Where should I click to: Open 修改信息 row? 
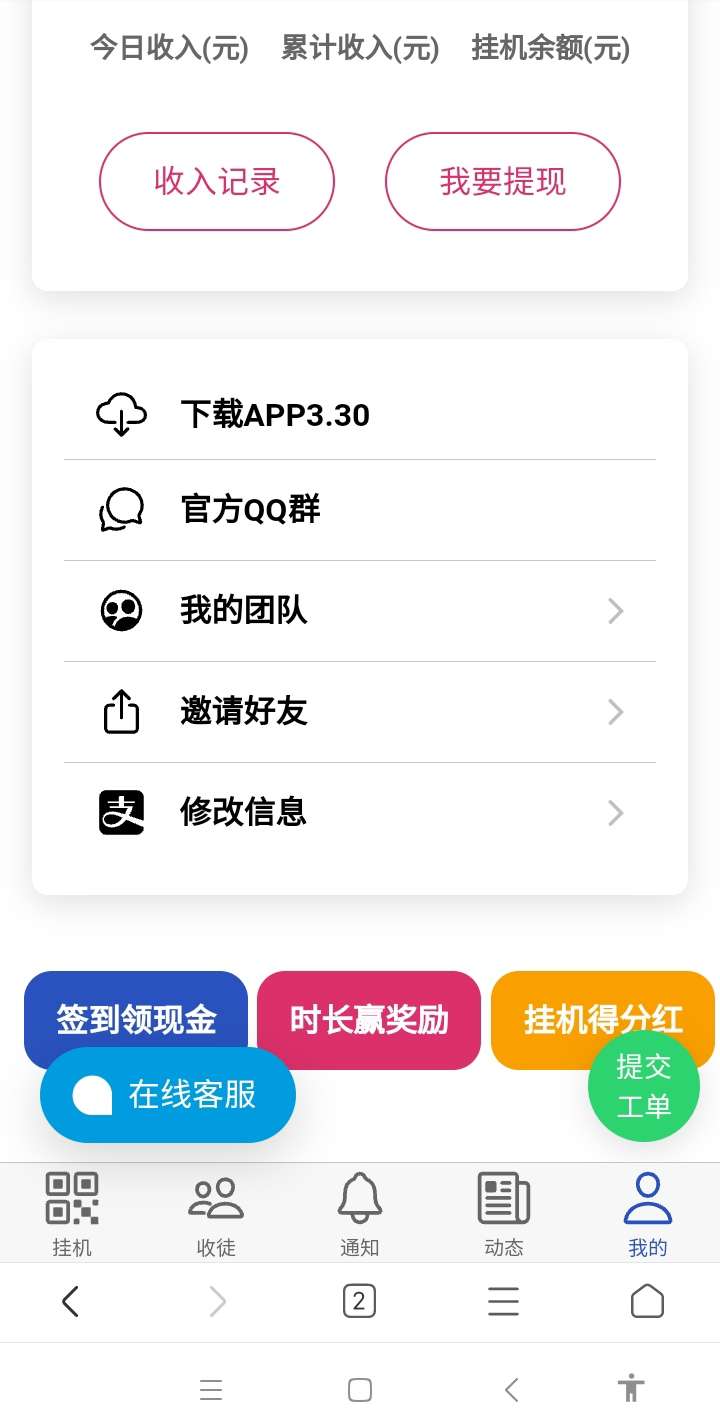[360, 812]
